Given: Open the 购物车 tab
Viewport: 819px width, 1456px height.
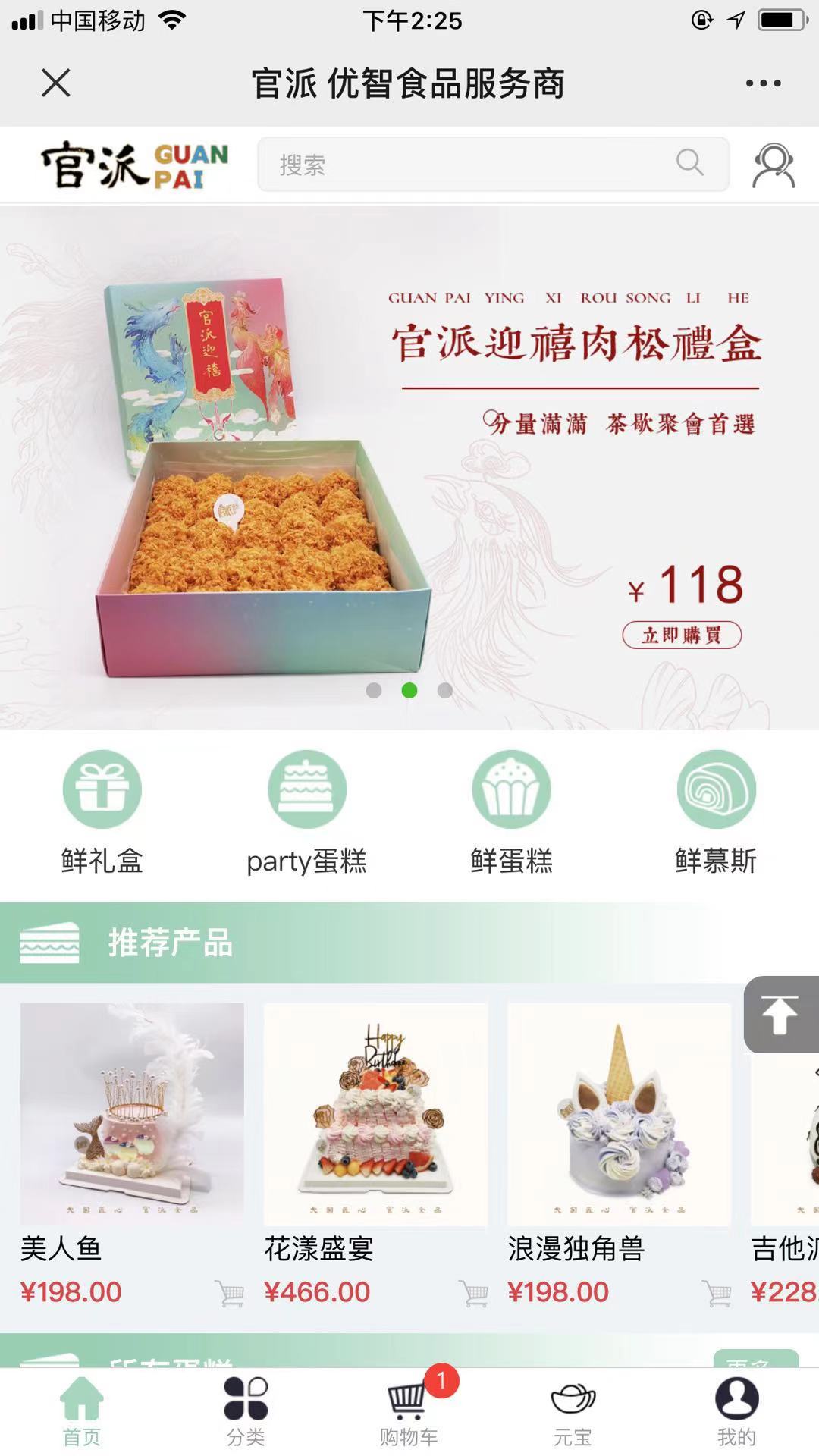Looking at the screenshot, I should [x=409, y=1410].
